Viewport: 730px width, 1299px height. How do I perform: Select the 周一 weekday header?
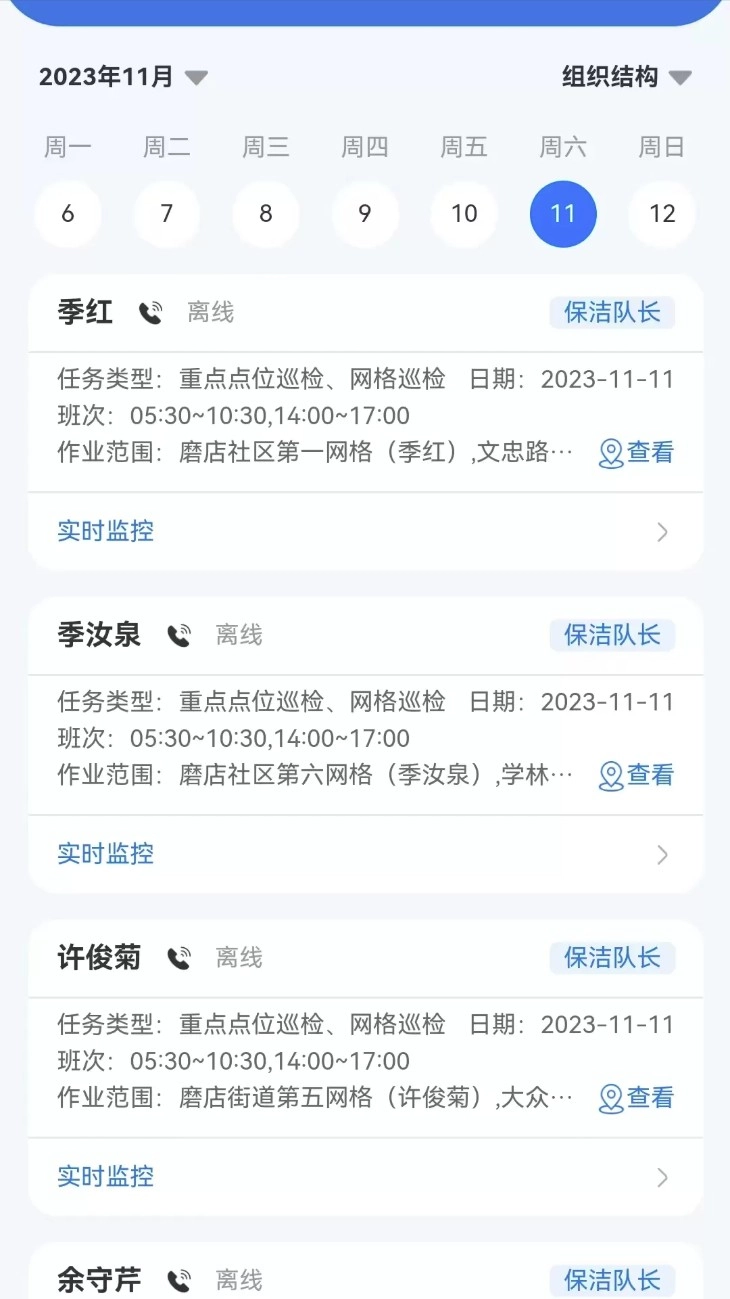67,146
